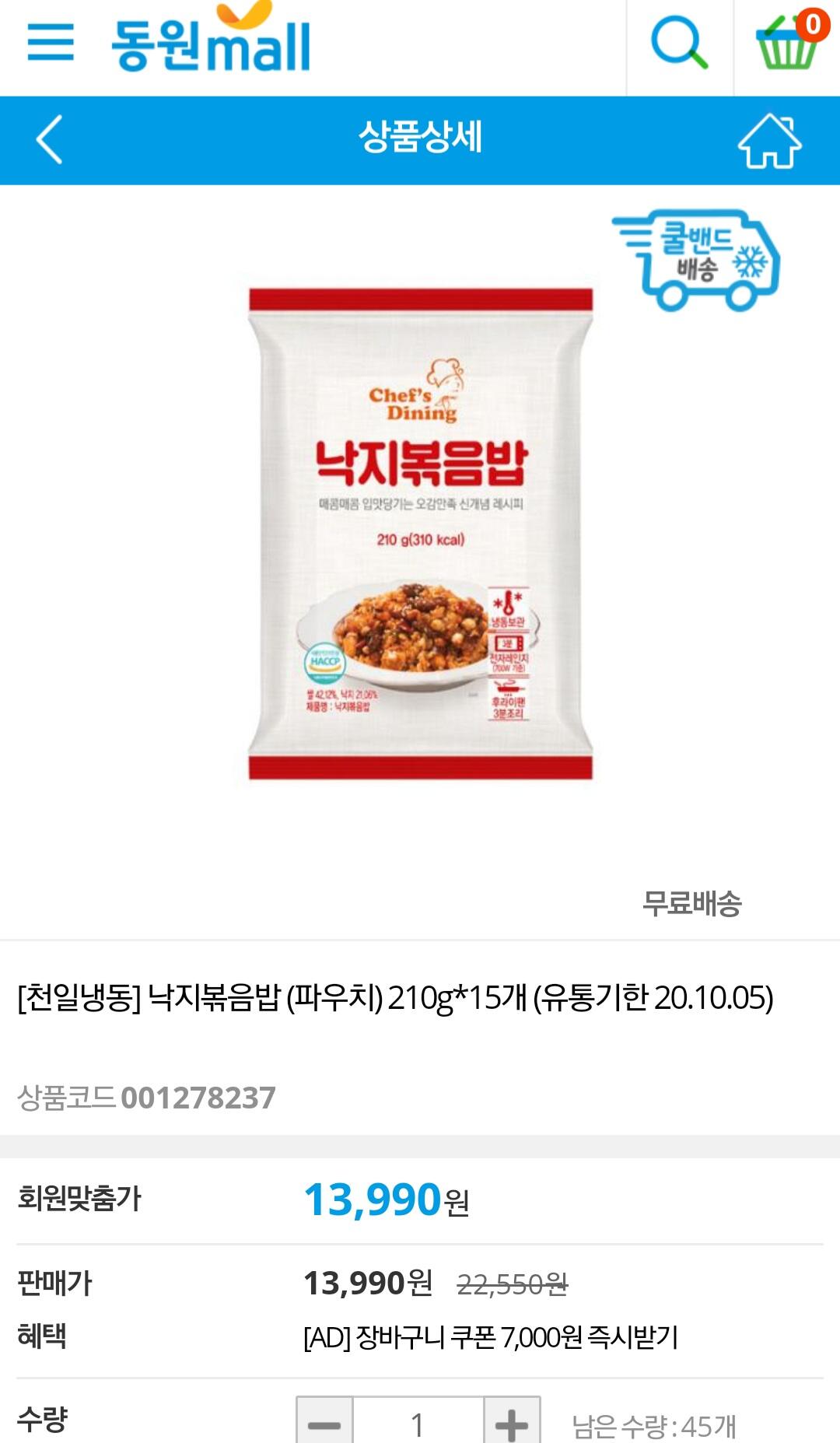Open the hamburger menu

point(51,42)
